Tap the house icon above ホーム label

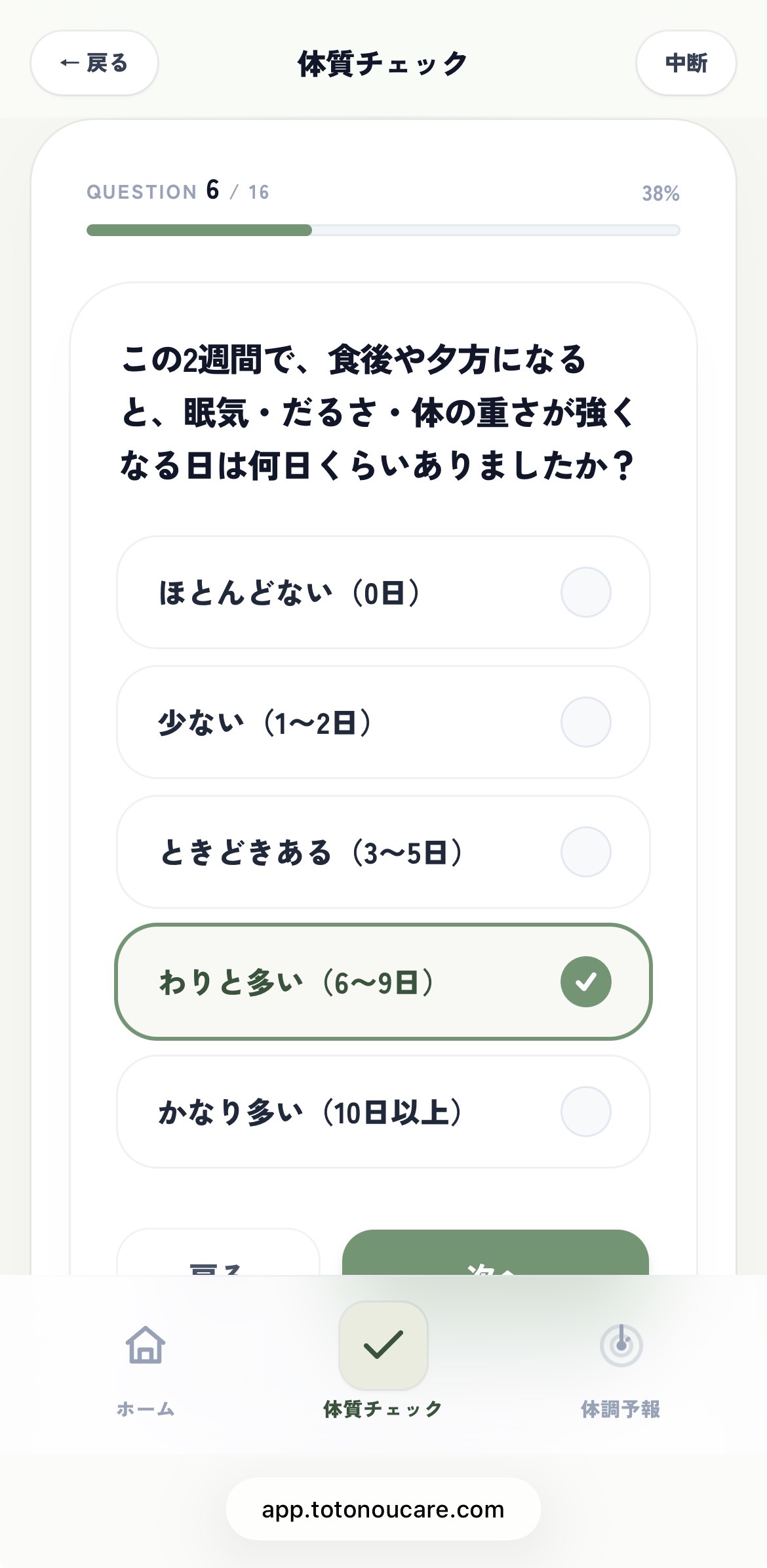pyautogui.click(x=144, y=1344)
